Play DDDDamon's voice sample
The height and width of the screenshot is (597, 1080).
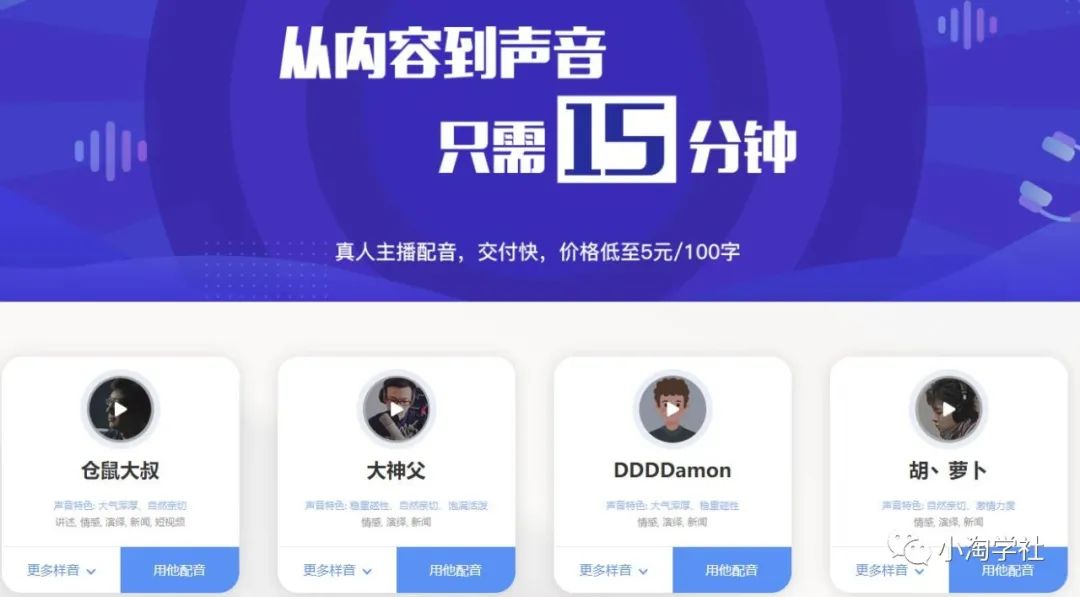tap(672, 409)
